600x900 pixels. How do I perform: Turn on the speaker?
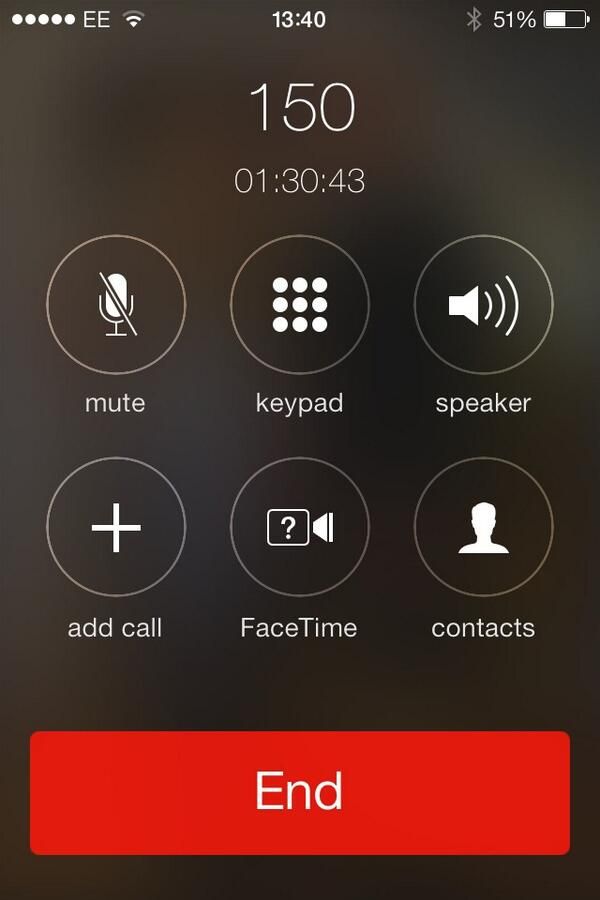pos(484,304)
